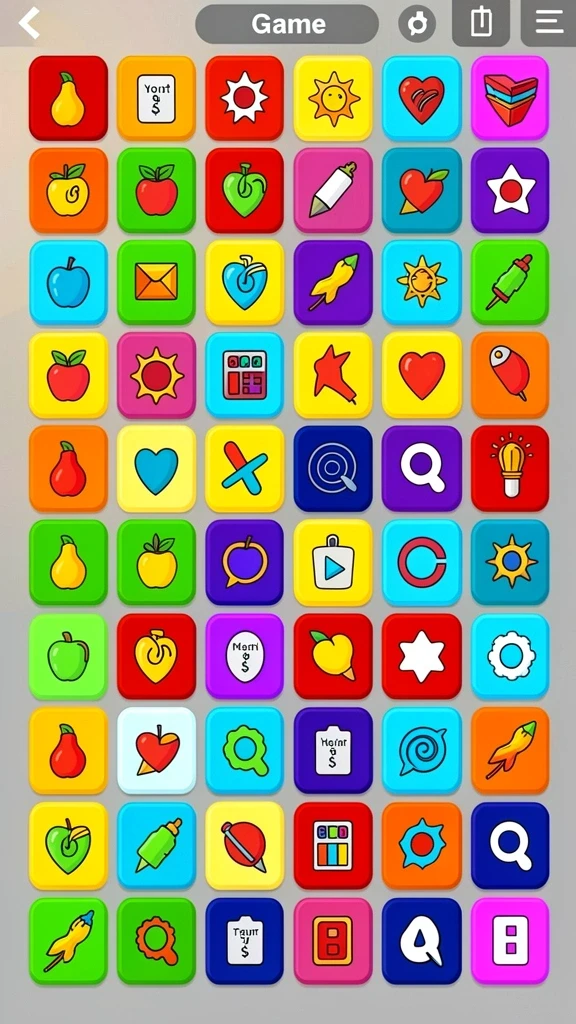Tap the share icon in top bar
576x1024 pixels.
point(481,23)
